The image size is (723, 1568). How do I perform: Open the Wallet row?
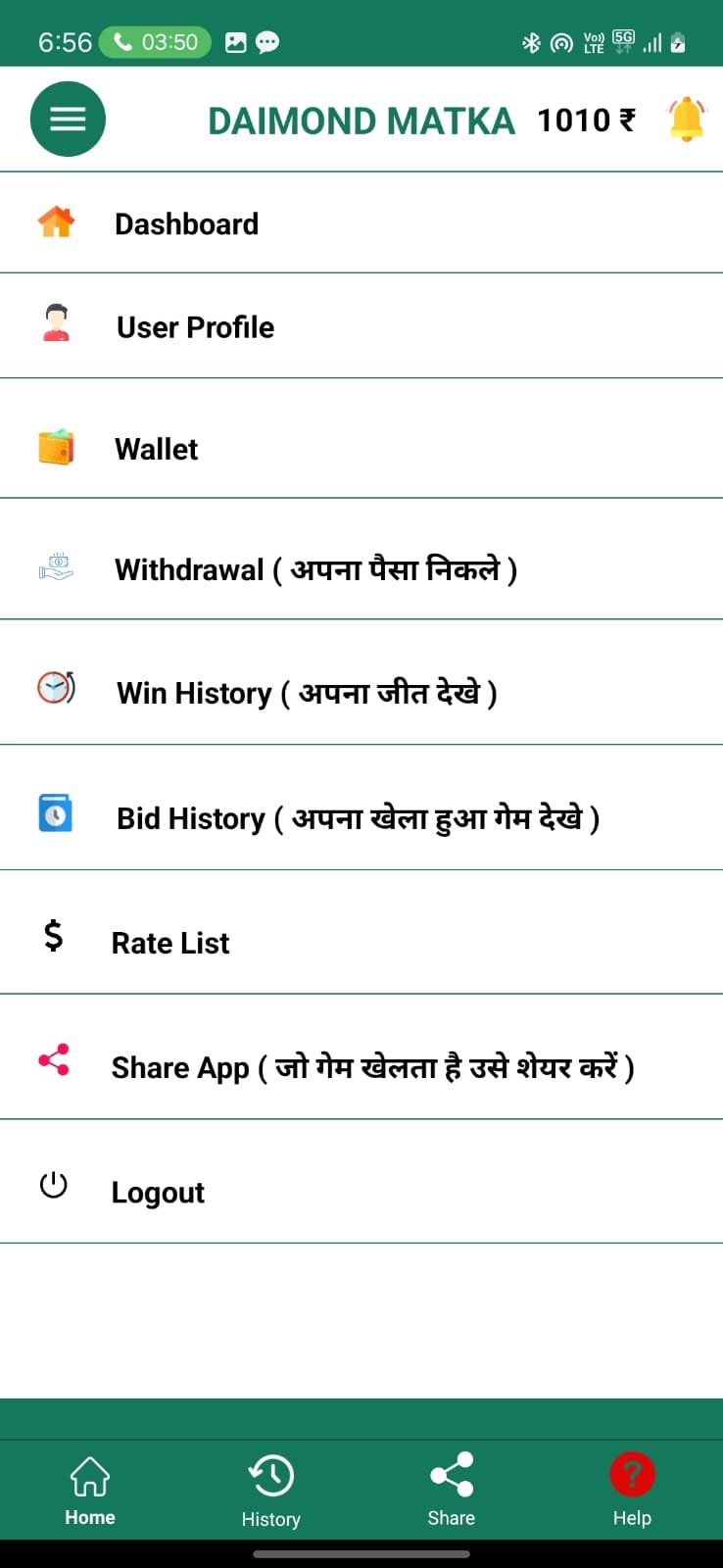tap(157, 449)
